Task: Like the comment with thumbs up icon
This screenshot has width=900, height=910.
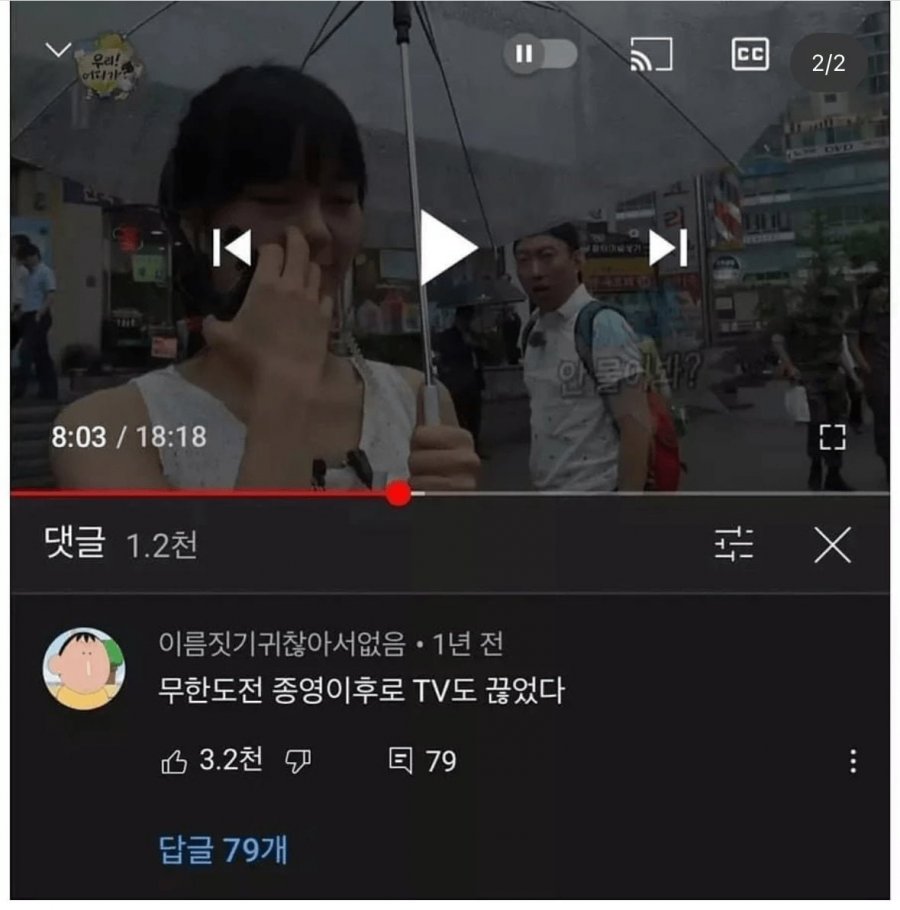Action: (176, 762)
